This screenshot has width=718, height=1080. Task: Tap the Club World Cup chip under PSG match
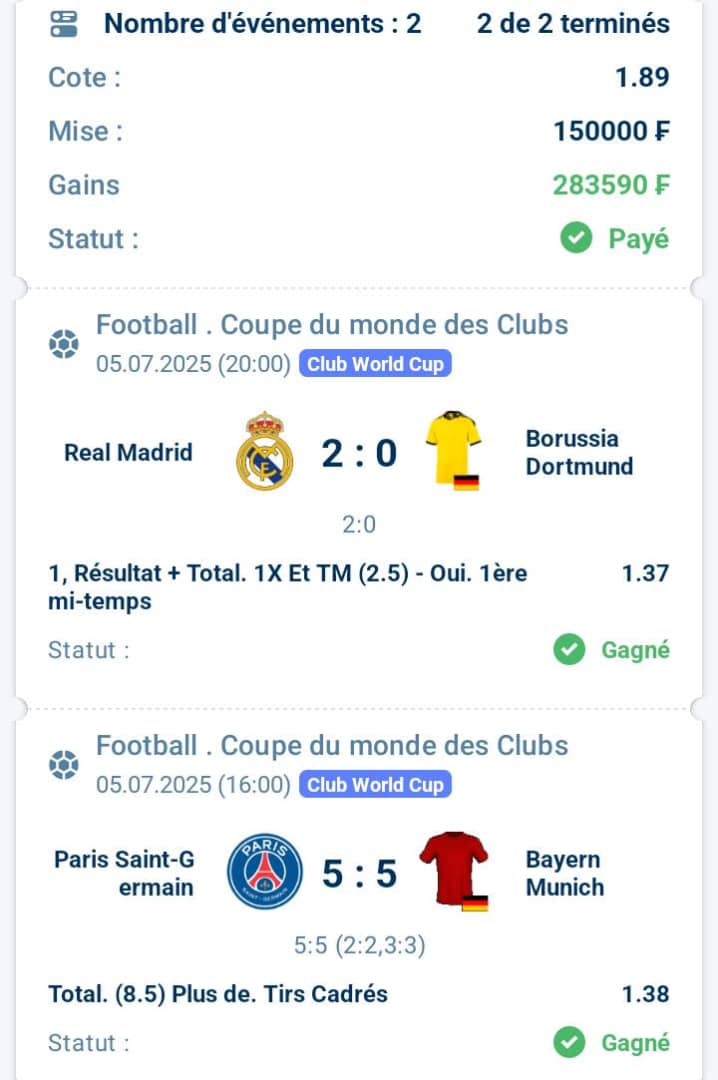(x=375, y=785)
